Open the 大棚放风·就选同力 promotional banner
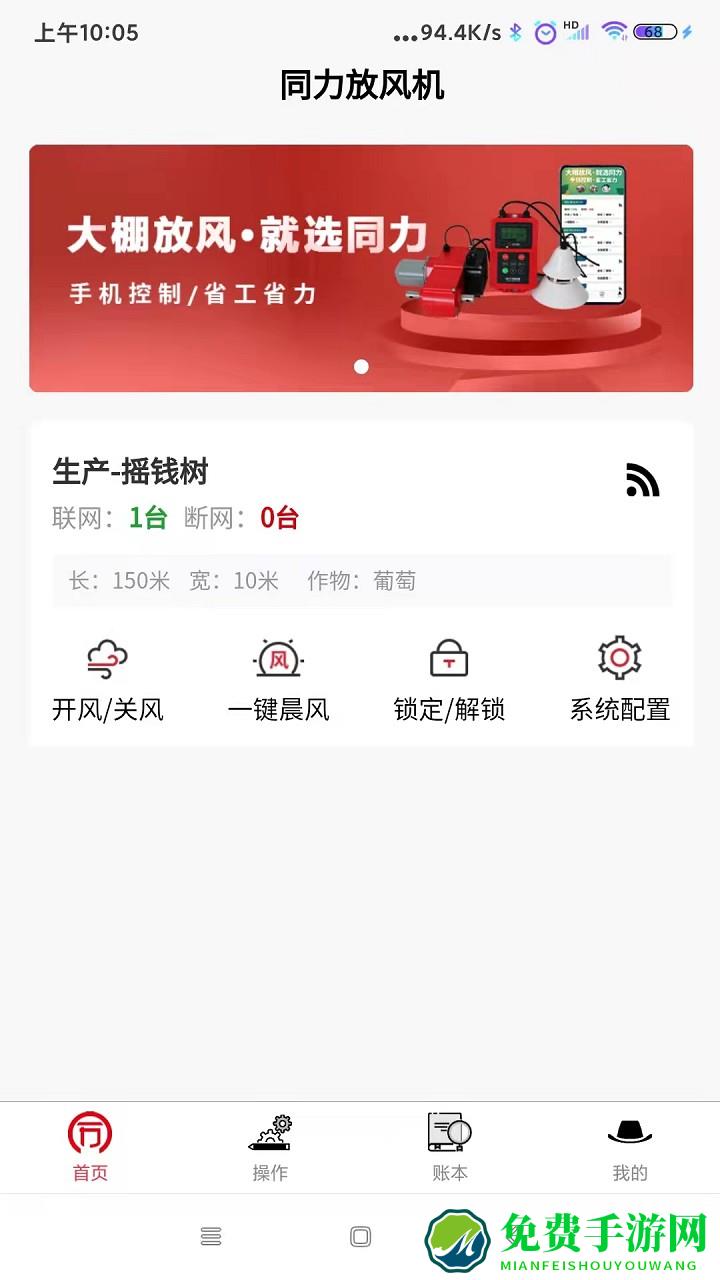720x1280 pixels. pos(360,268)
